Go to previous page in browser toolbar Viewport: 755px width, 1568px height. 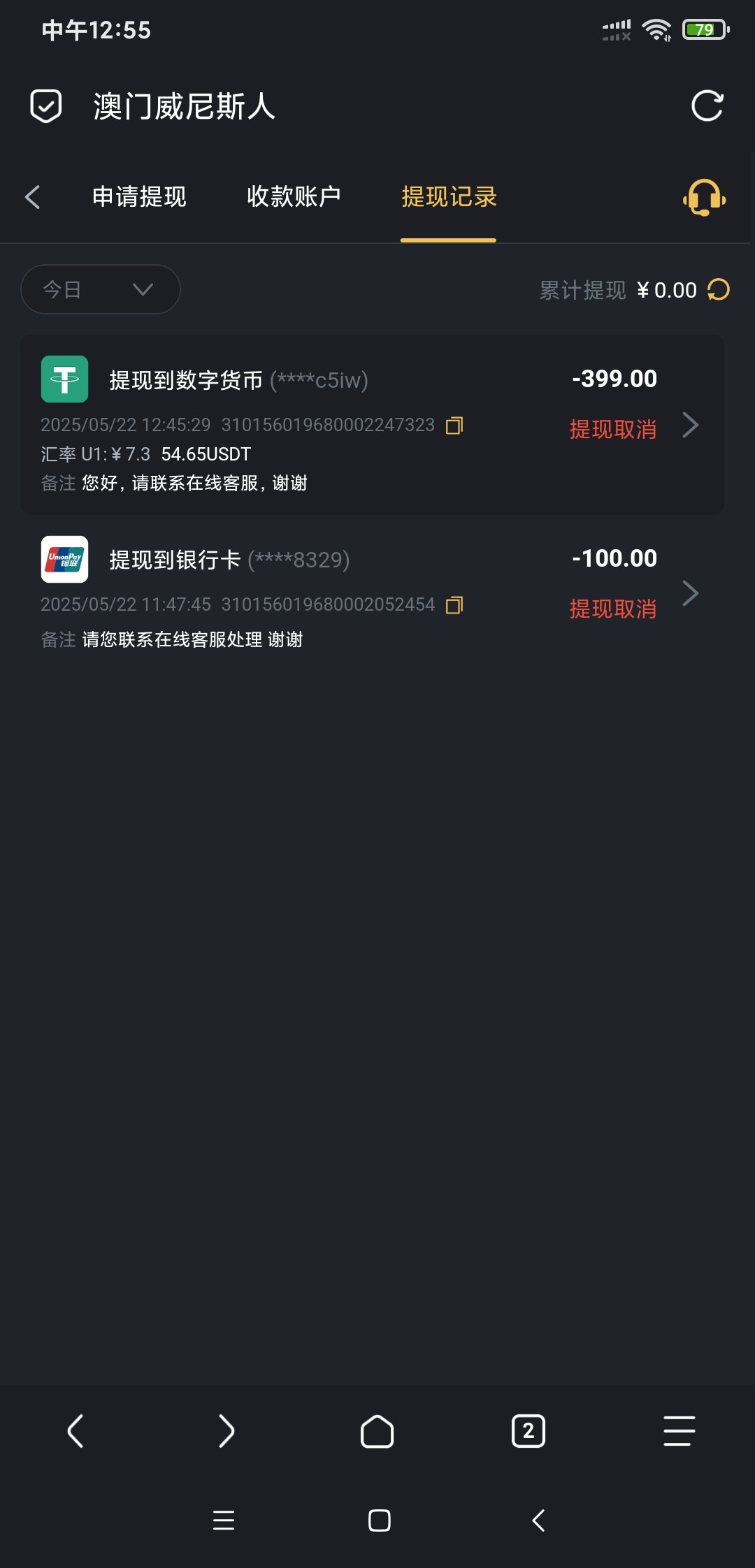click(x=75, y=1431)
